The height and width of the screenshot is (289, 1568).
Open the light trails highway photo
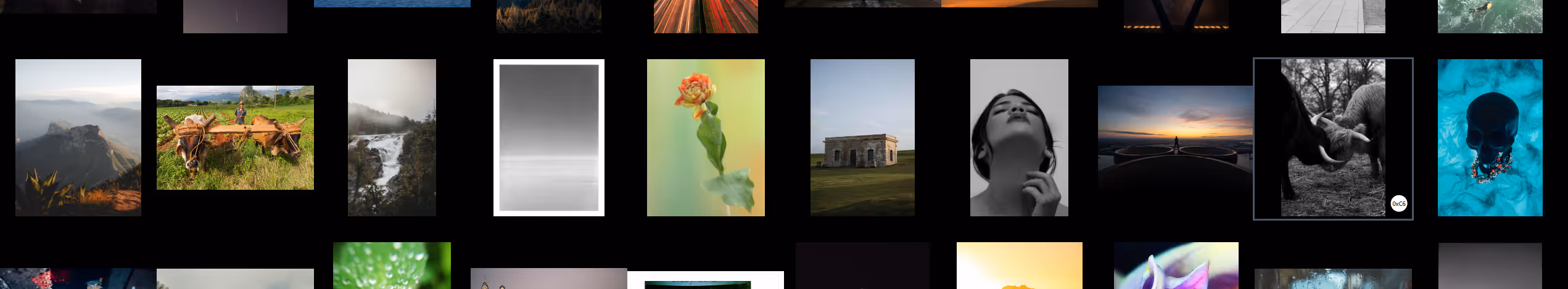click(x=706, y=17)
